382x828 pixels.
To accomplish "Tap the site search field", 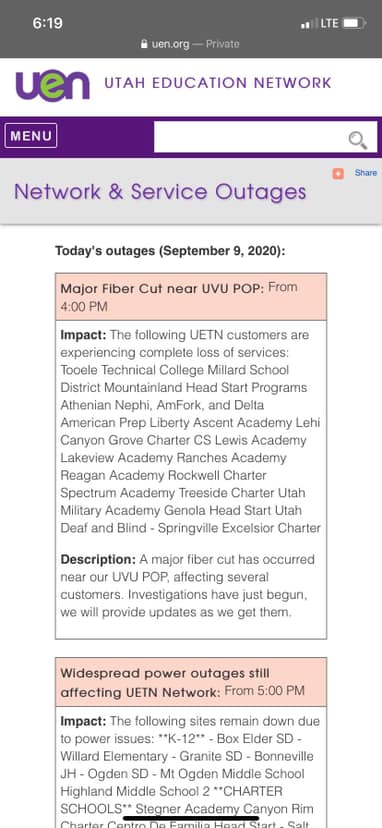I will point(250,137).
